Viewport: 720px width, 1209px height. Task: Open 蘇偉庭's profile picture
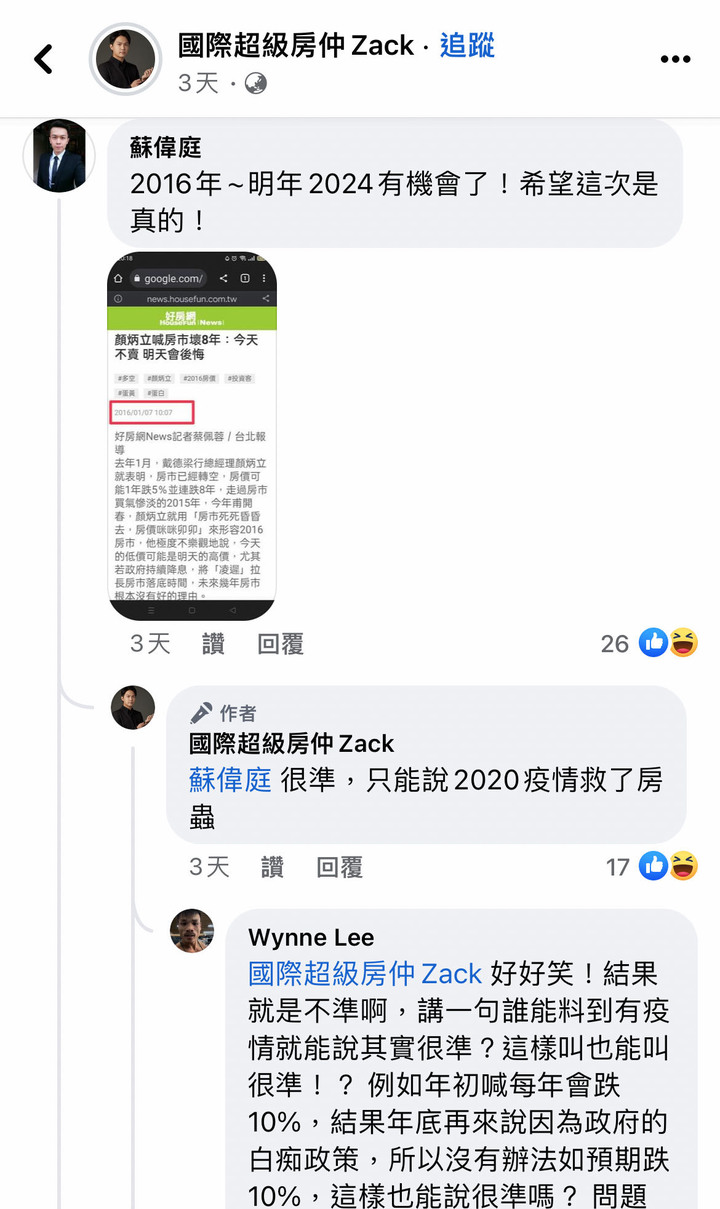58,156
